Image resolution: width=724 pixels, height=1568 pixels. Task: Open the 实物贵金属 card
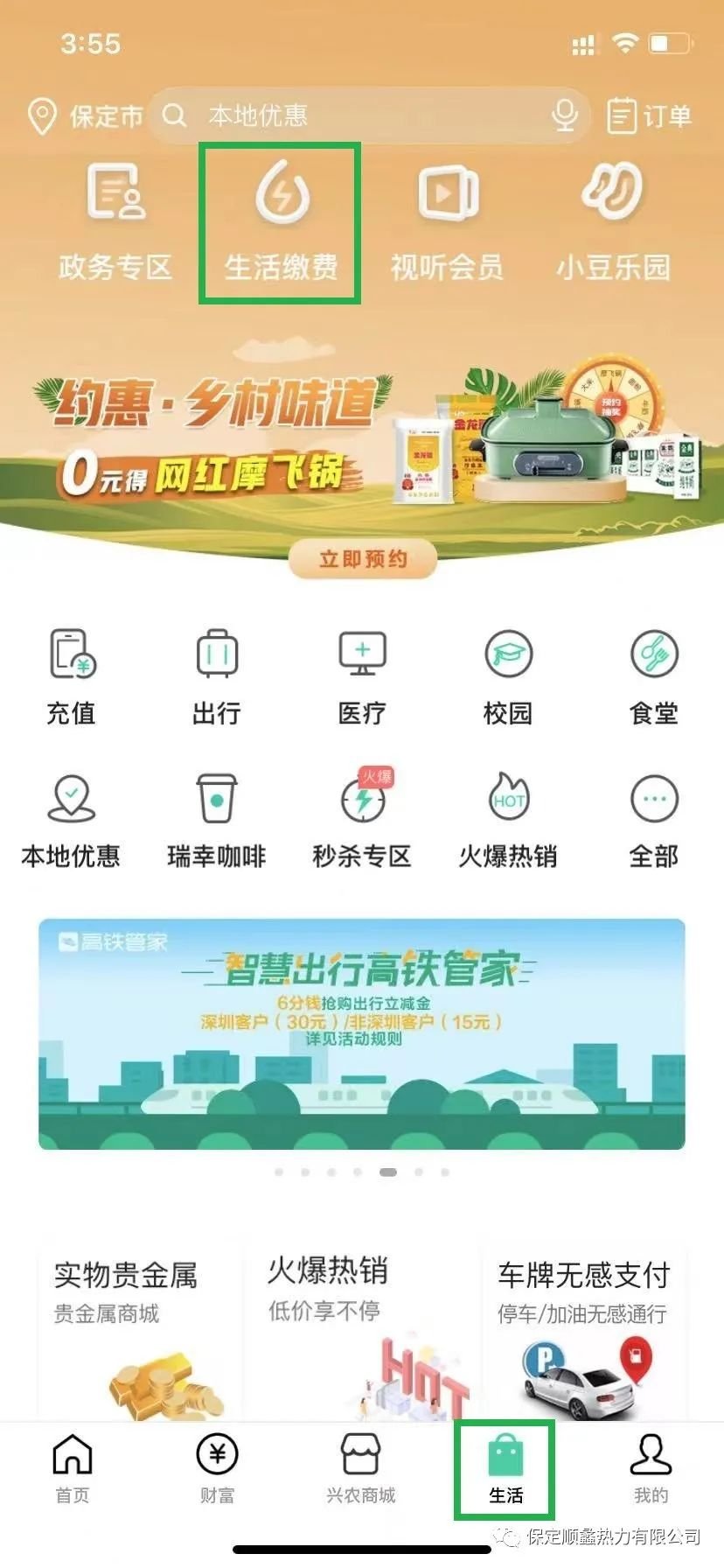pyautogui.click(x=140, y=1330)
